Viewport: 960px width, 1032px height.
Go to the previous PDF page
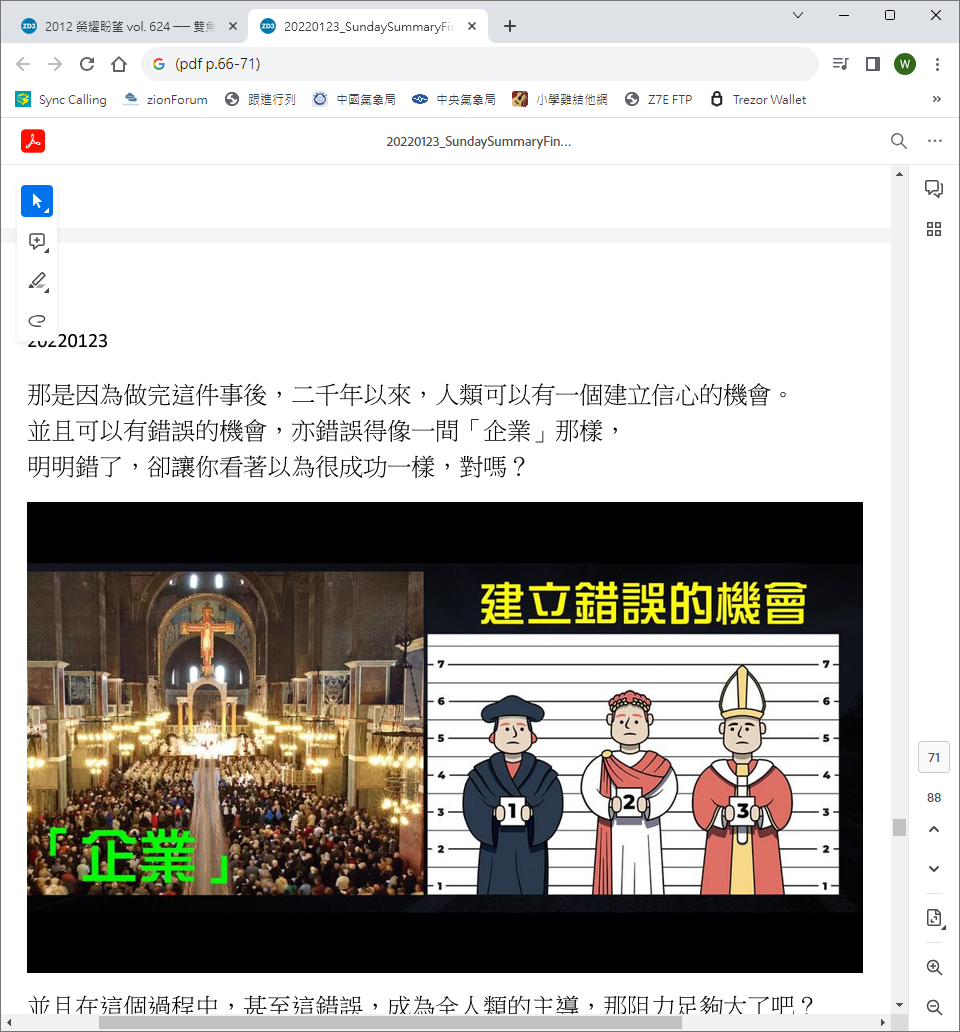934,829
